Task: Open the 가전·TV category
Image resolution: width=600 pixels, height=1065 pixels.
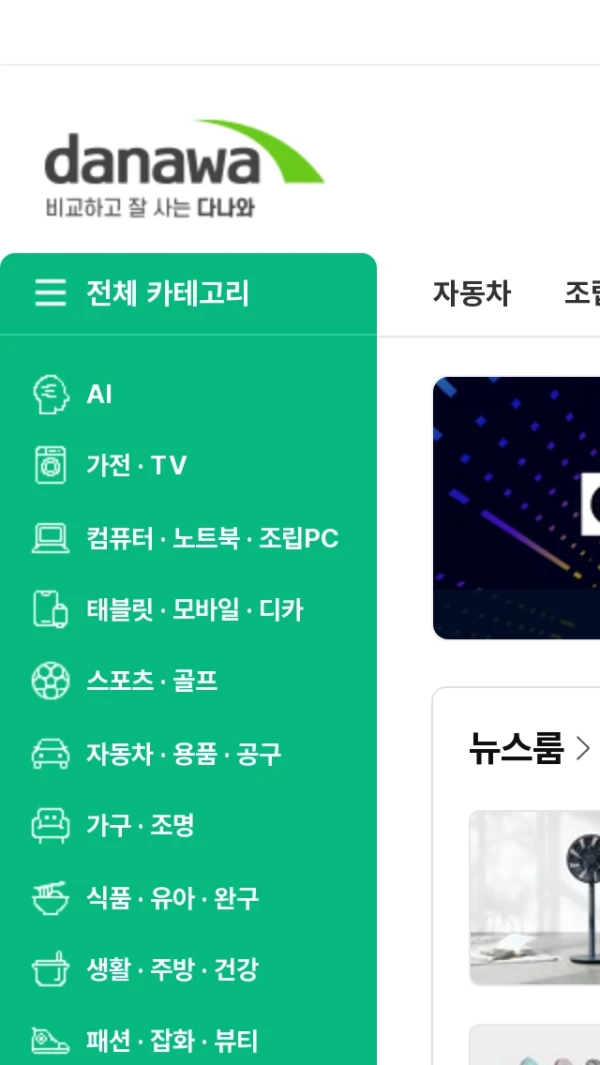Action: (x=136, y=466)
